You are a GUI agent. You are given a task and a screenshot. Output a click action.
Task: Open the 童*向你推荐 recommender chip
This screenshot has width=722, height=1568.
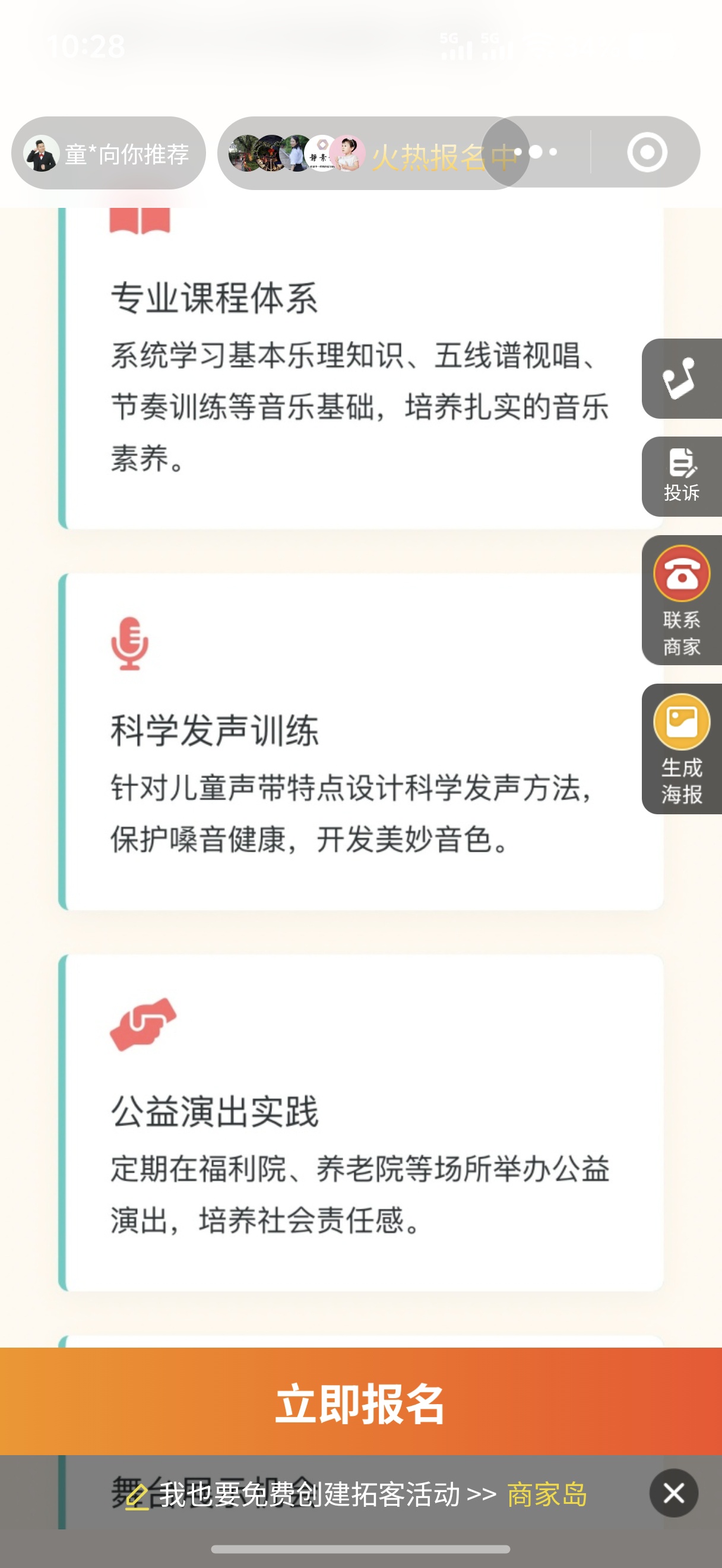coord(108,153)
